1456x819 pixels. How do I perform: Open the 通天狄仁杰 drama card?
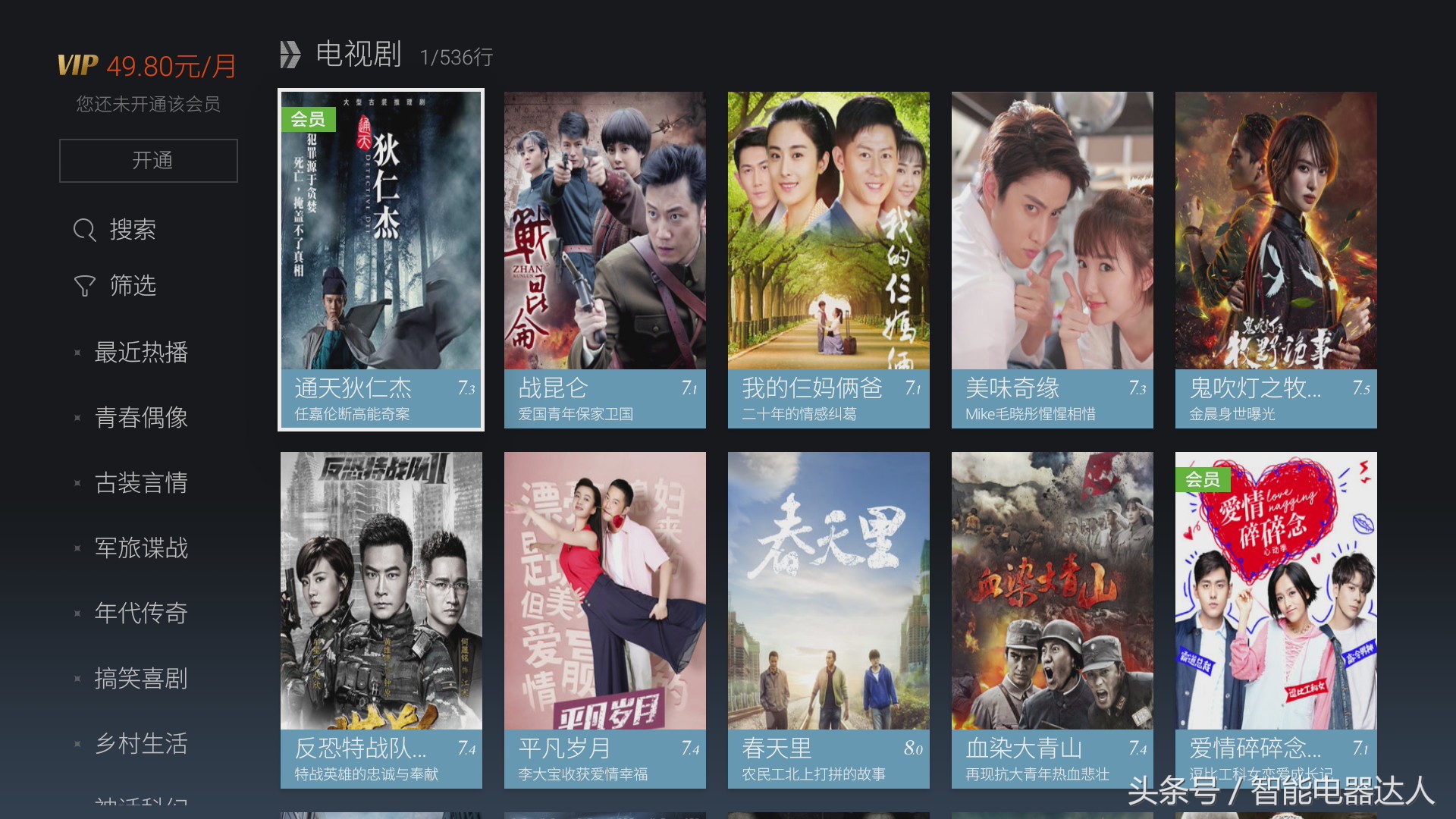click(381, 259)
